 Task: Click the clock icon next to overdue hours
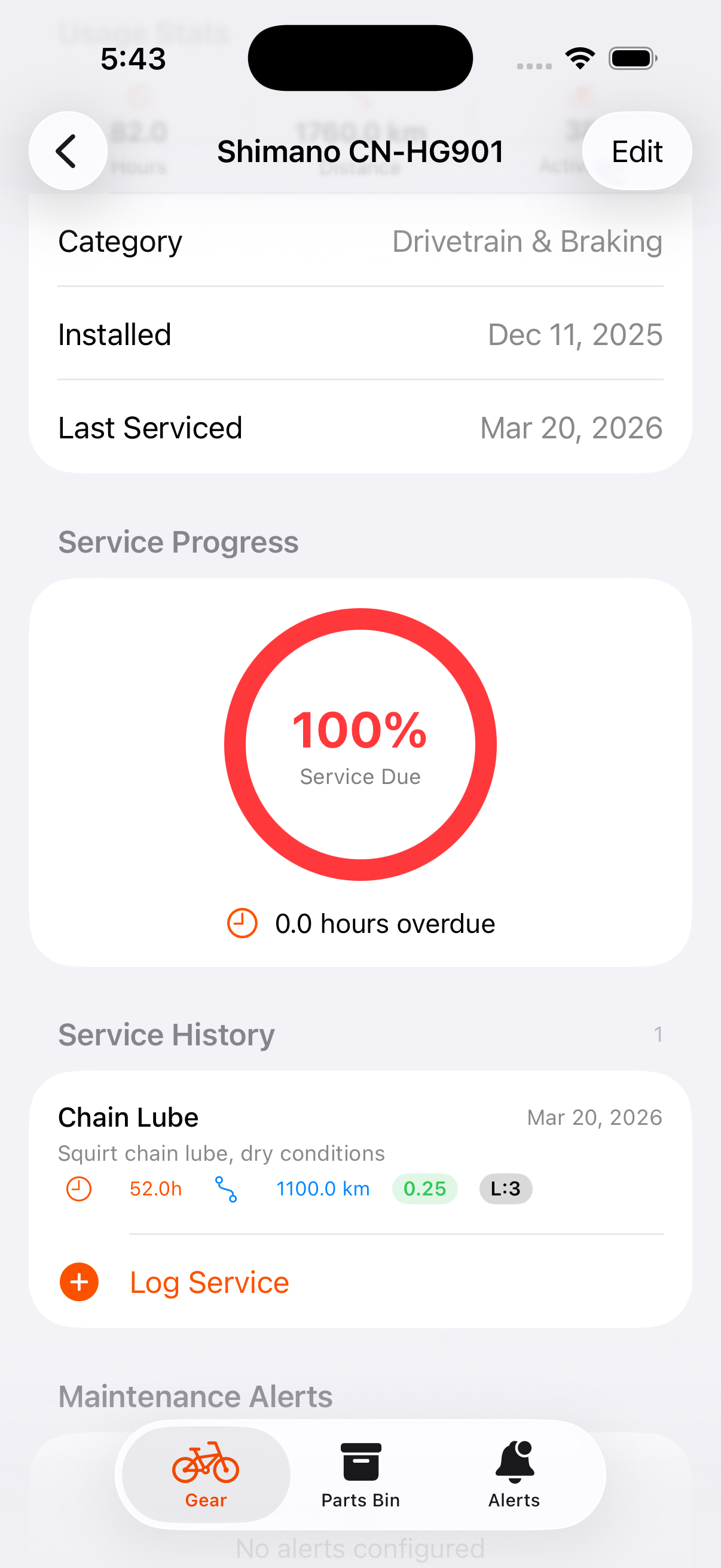242,923
